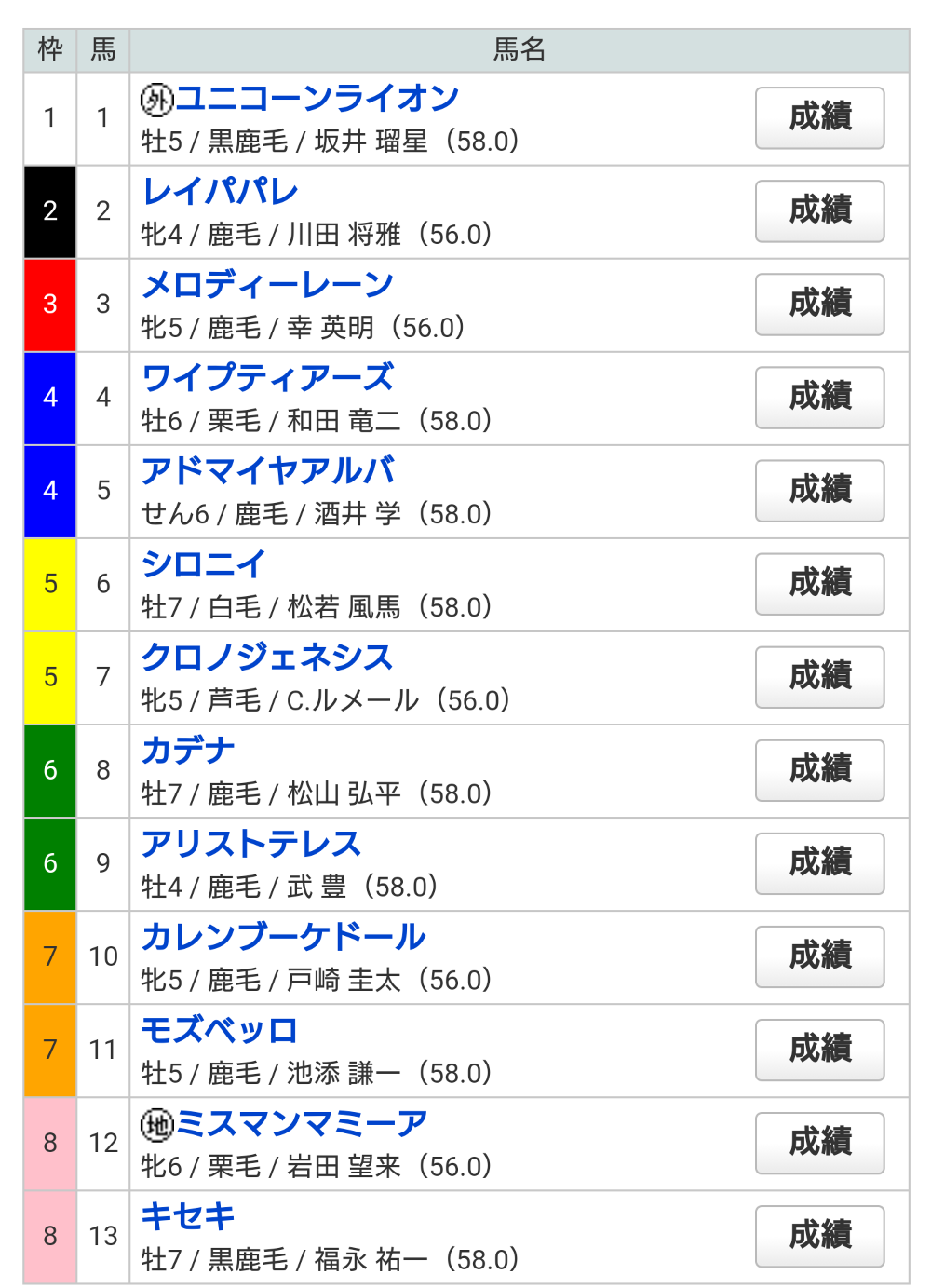
Task: Open ミスマンマミーア horse page
Action: [301, 1123]
